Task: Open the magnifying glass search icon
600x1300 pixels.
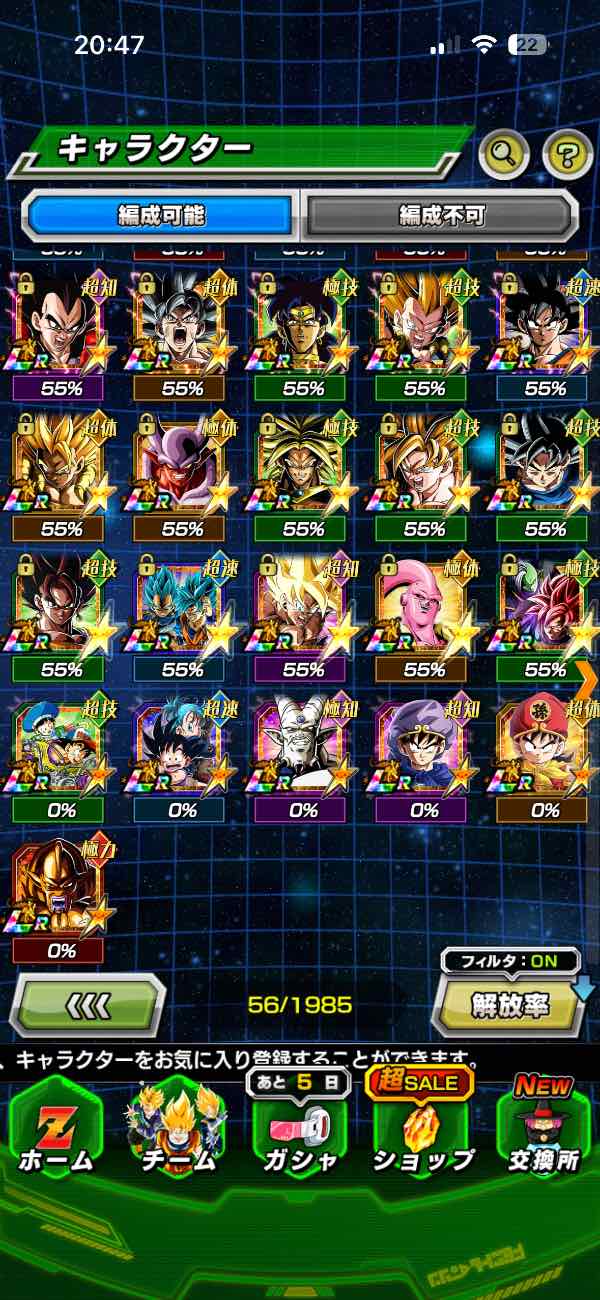Action: (x=504, y=154)
